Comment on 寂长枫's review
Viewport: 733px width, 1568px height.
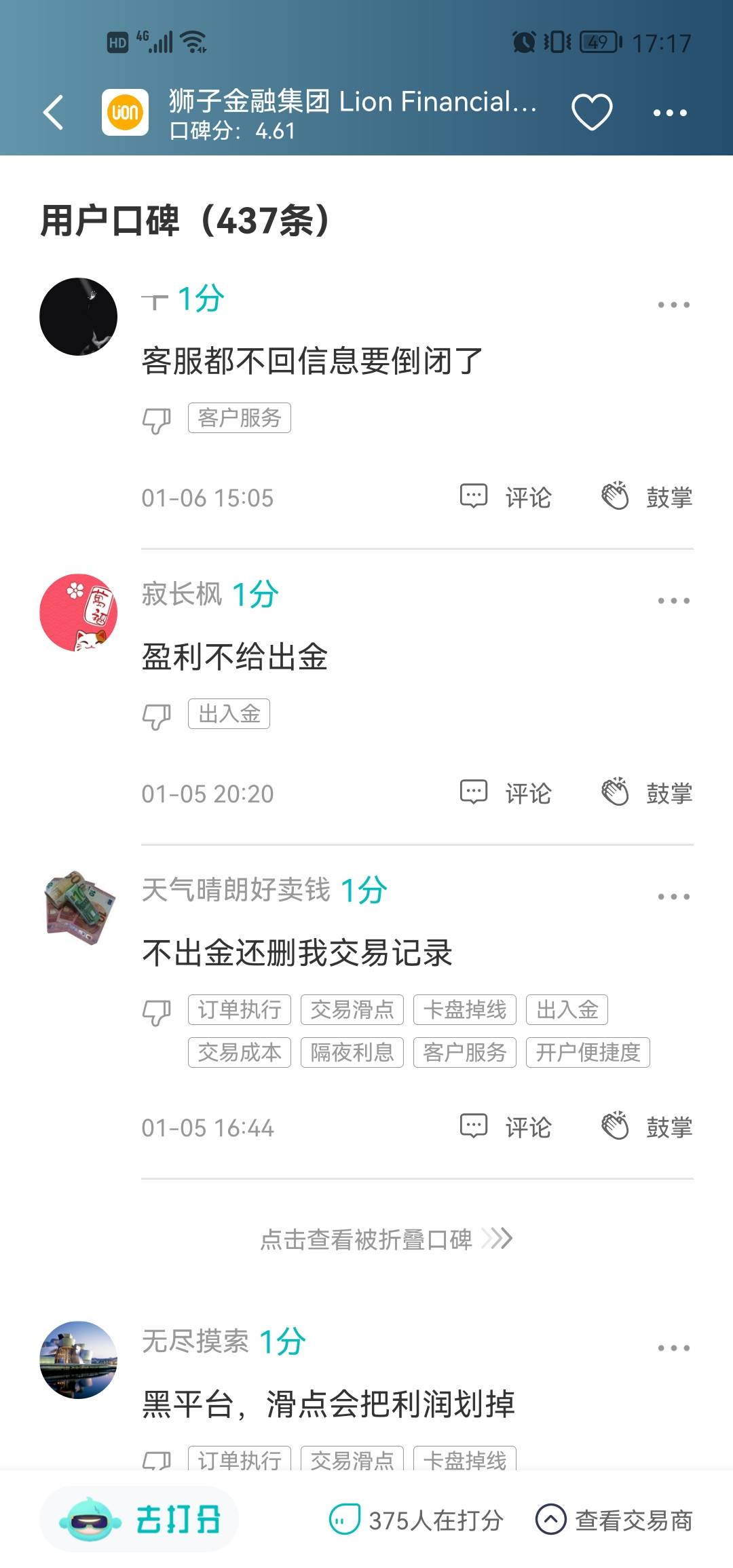(506, 793)
